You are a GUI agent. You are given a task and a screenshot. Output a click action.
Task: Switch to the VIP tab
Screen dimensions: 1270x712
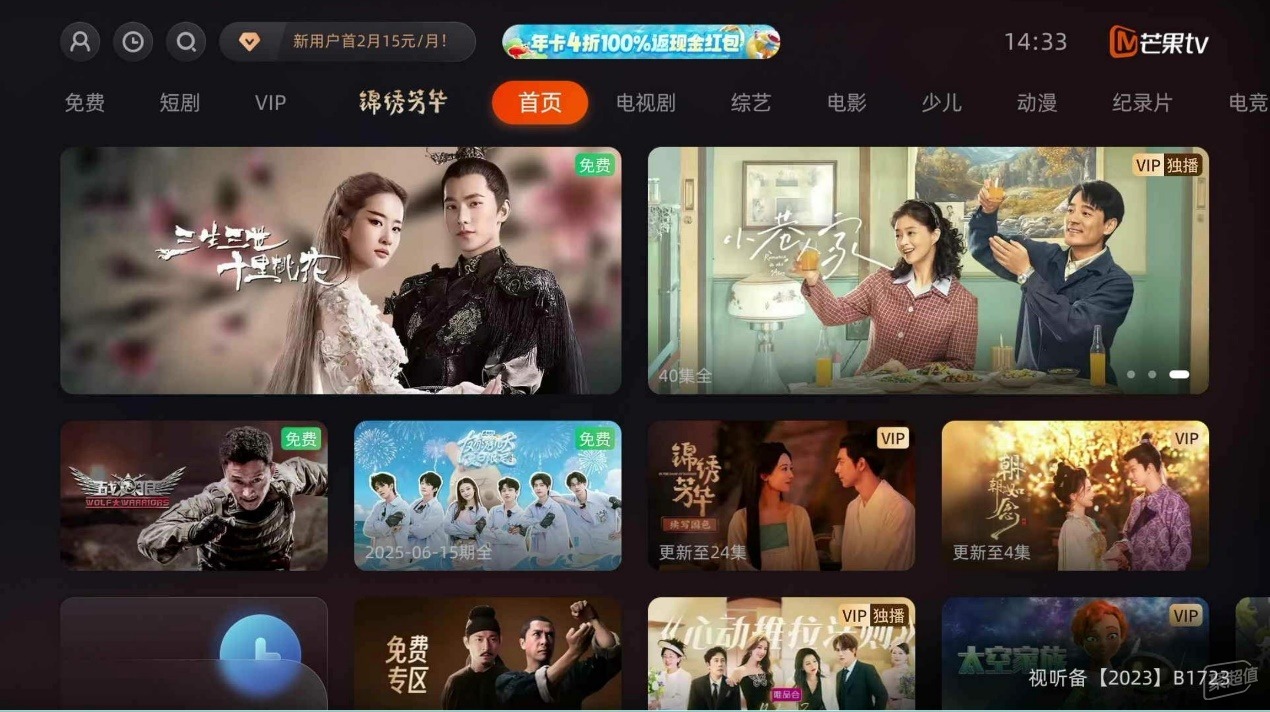pos(270,102)
